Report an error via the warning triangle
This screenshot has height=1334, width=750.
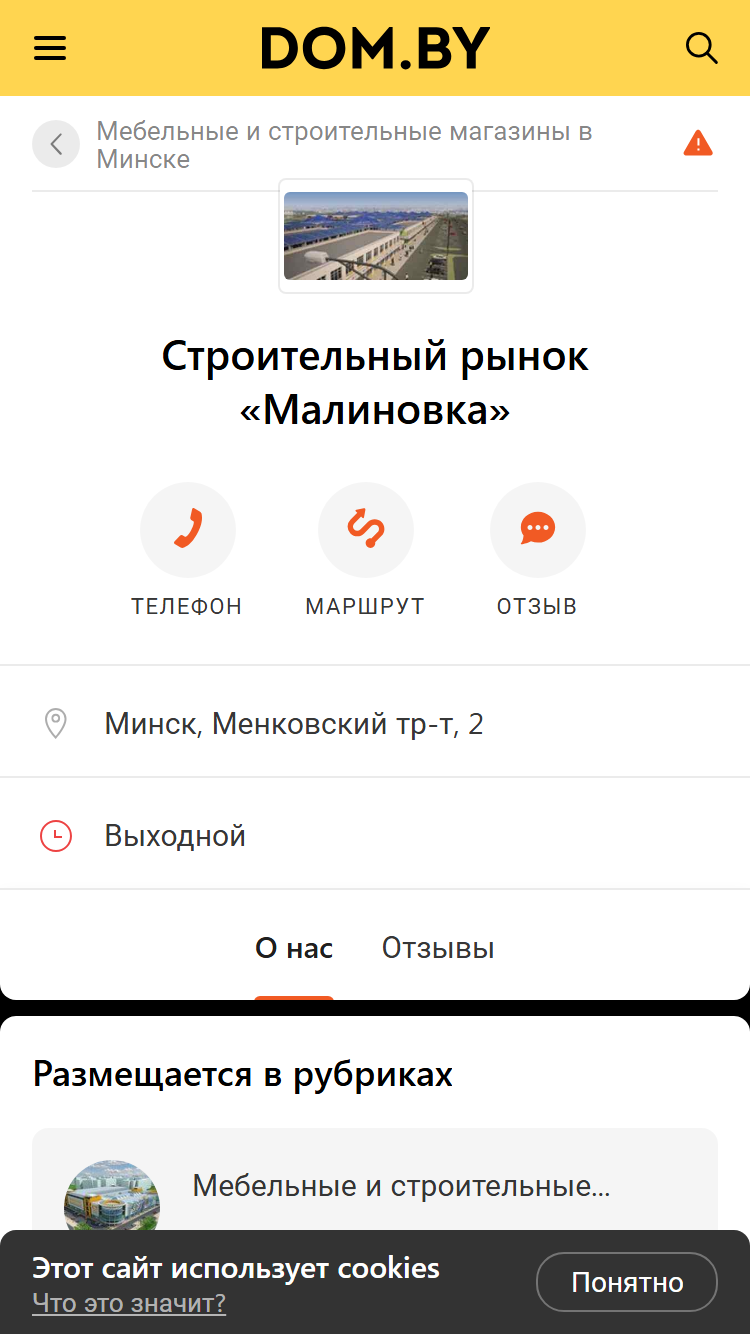coord(698,144)
